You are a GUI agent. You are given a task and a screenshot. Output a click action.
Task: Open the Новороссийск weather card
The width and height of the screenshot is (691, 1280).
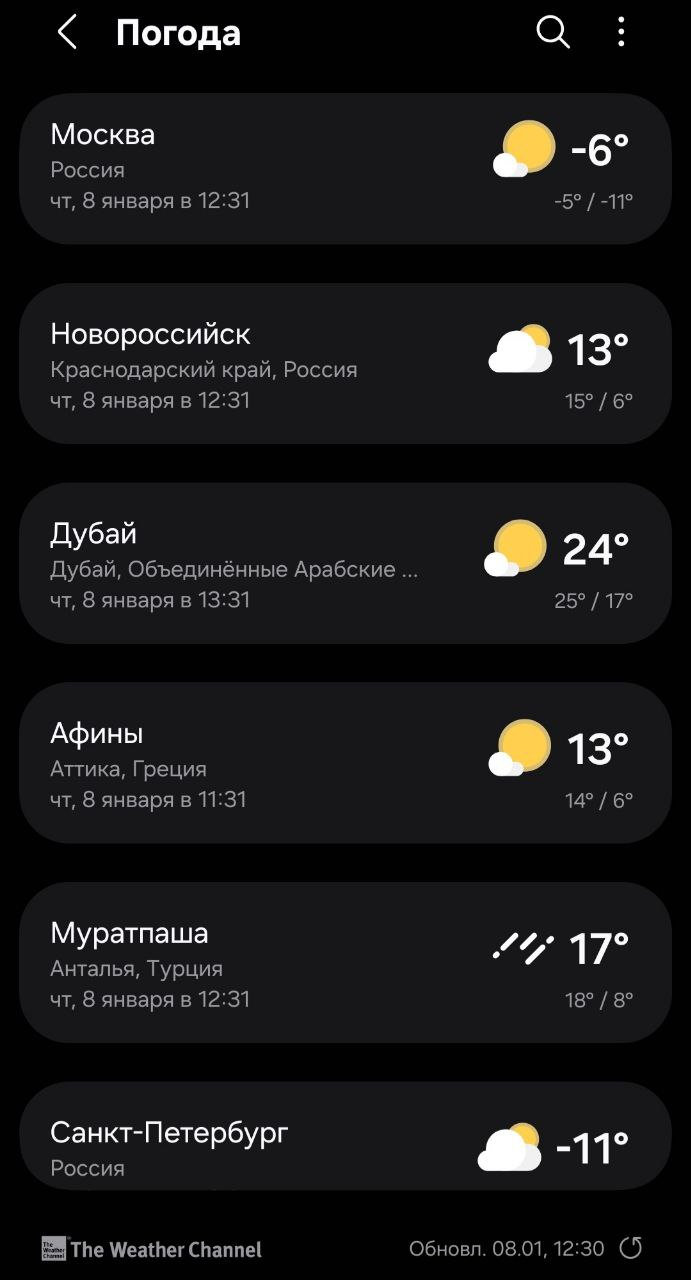[x=345, y=364]
